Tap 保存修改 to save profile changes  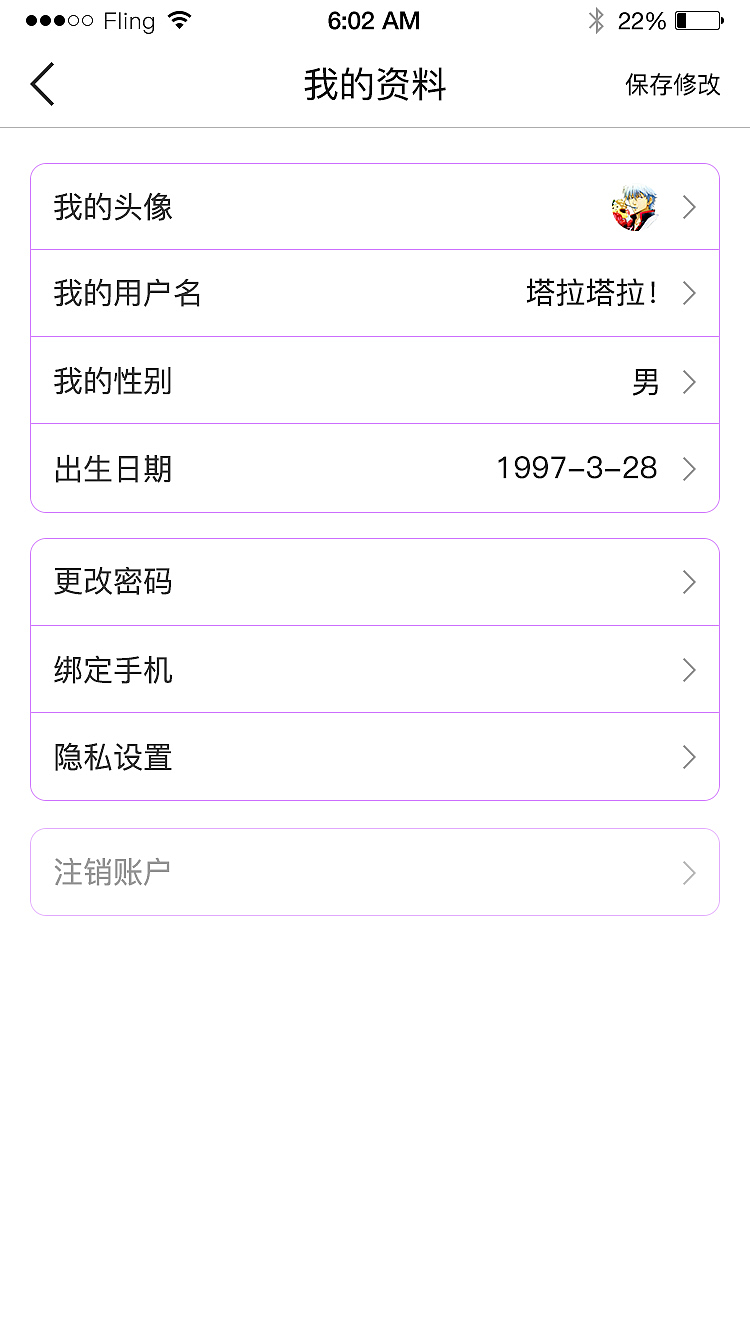673,86
